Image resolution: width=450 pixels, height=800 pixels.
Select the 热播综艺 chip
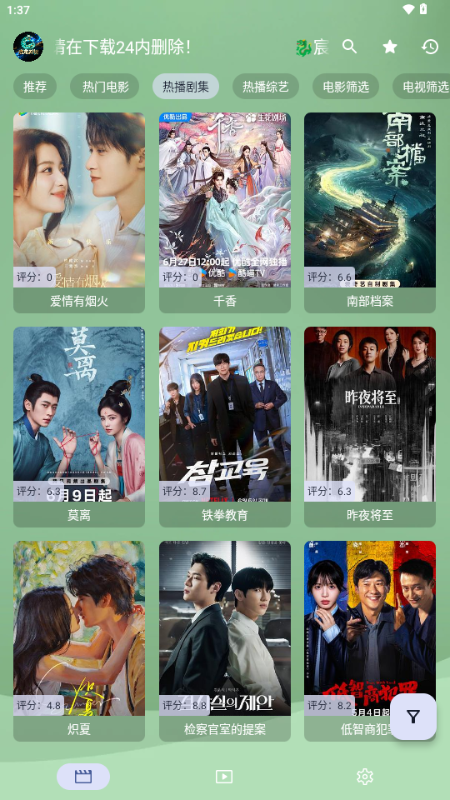(x=266, y=86)
